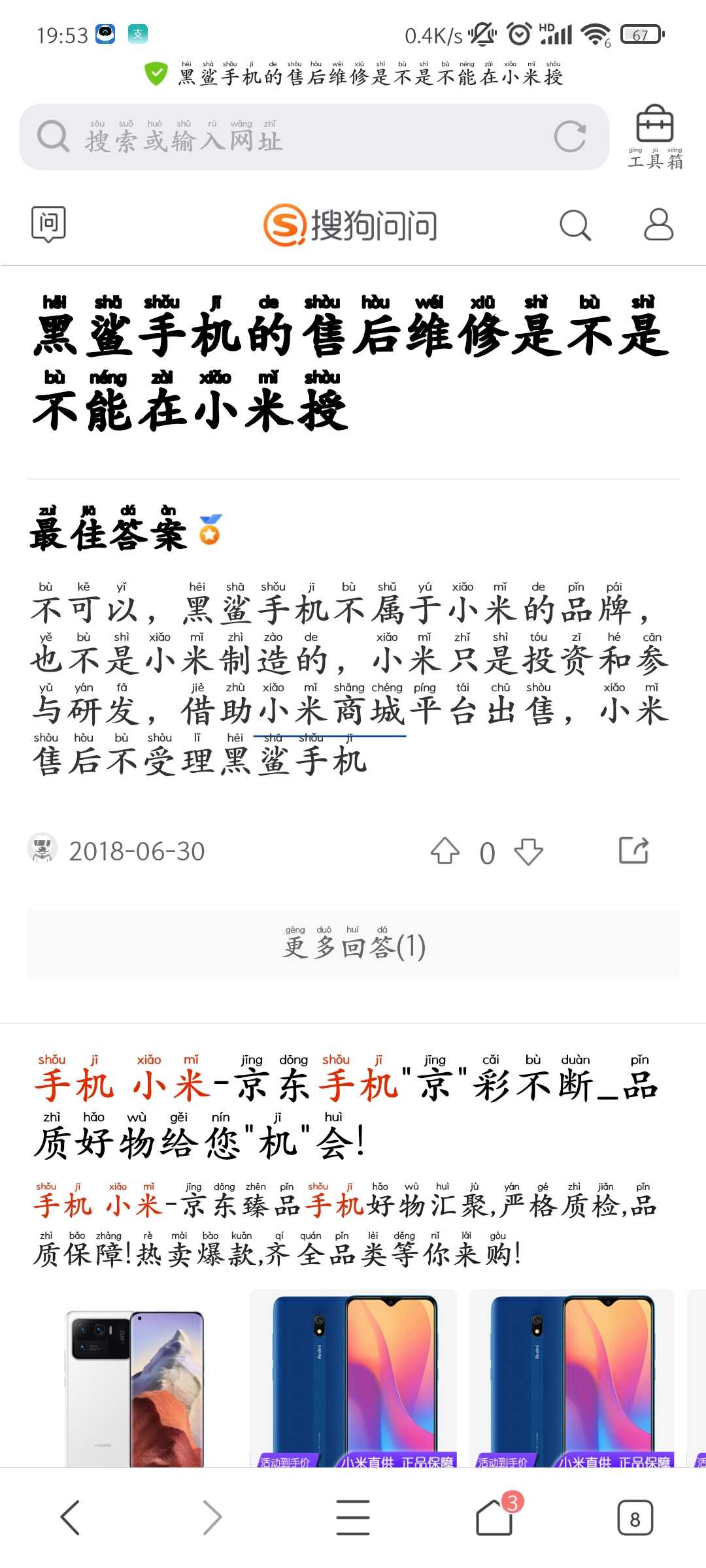The width and height of the screenshot is (706, 1568).
Task: Upvote the best answer
Action: [x=445, y=851]
